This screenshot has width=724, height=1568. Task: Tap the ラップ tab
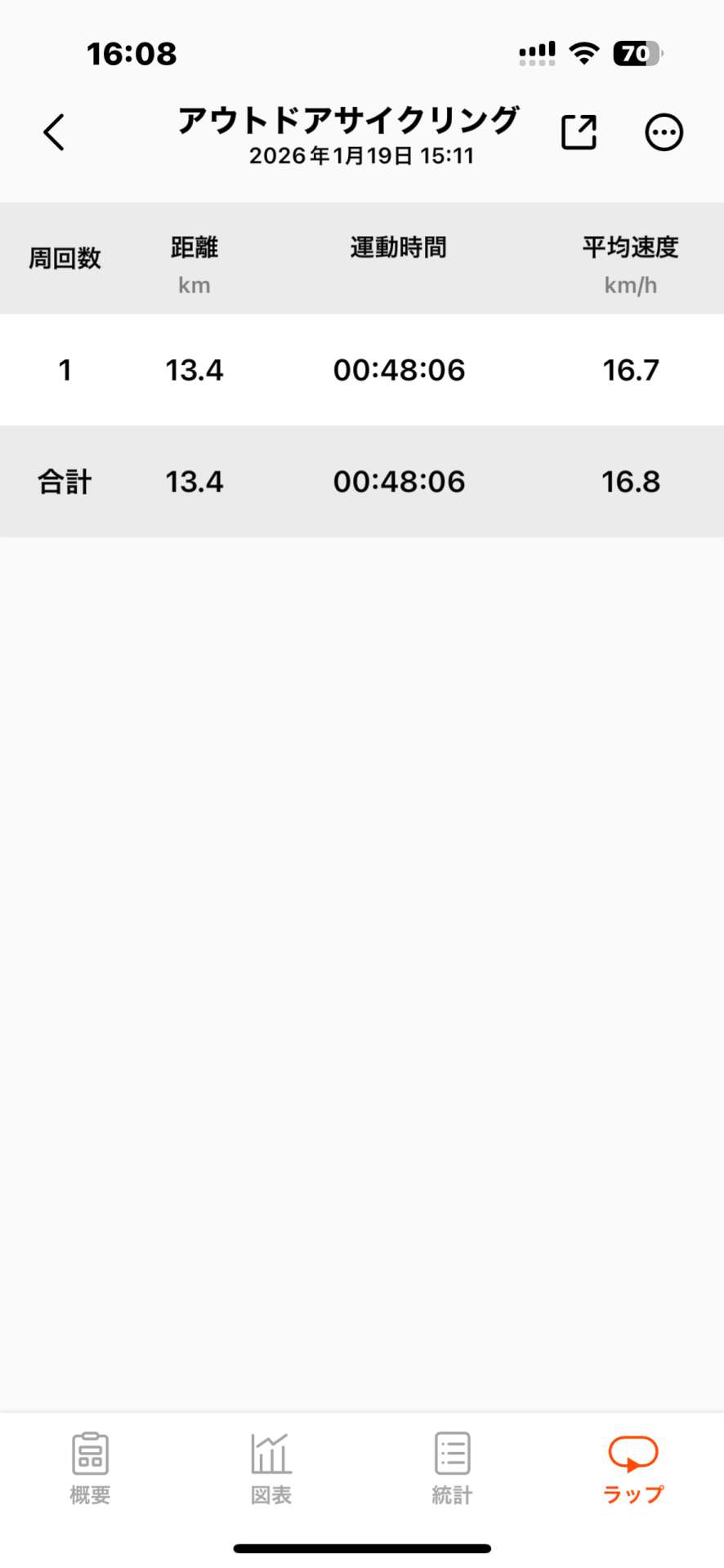(633, 1467)
